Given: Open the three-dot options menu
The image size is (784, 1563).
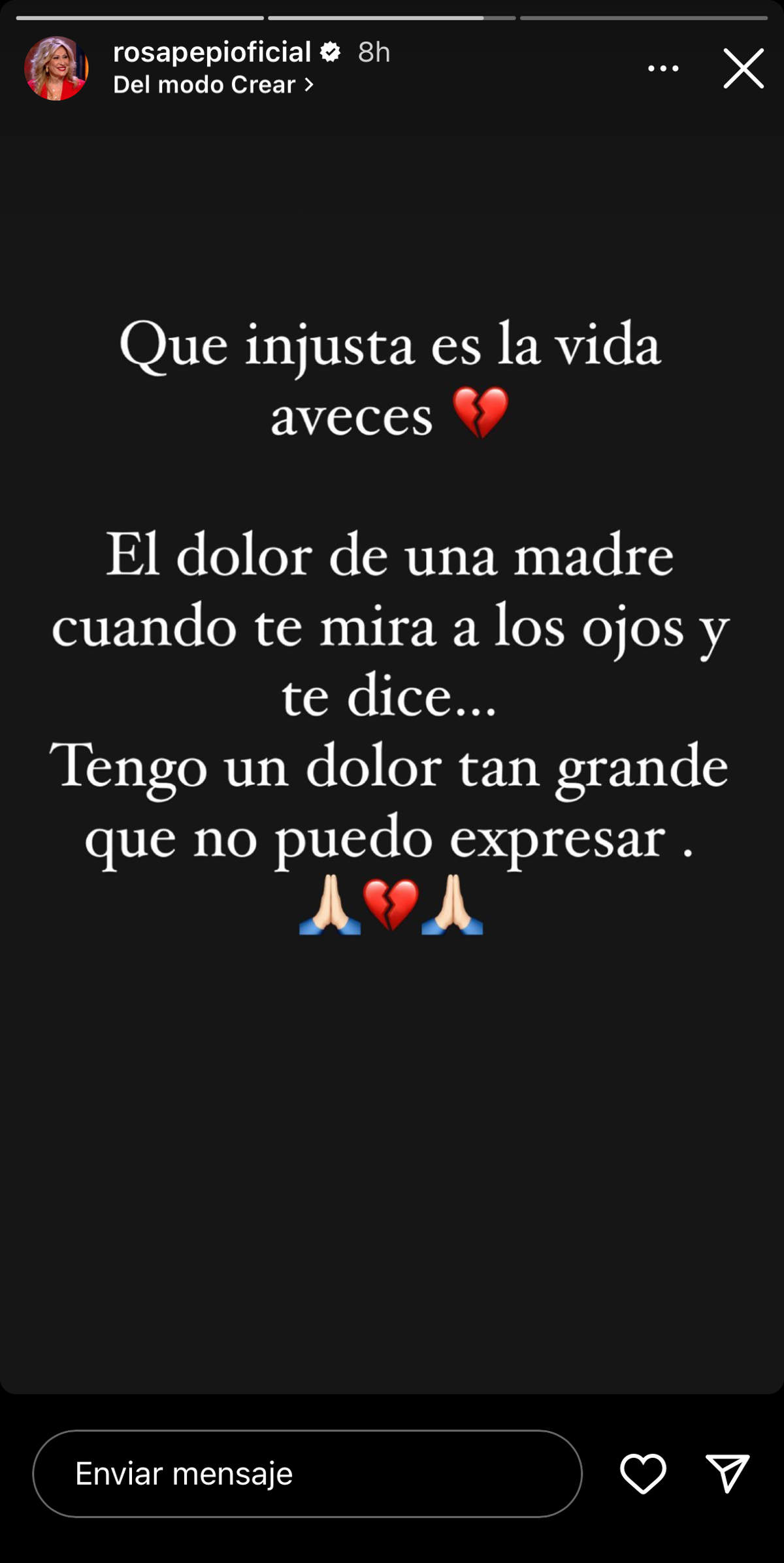Looking at the screenshot, I should pos(662,68).
